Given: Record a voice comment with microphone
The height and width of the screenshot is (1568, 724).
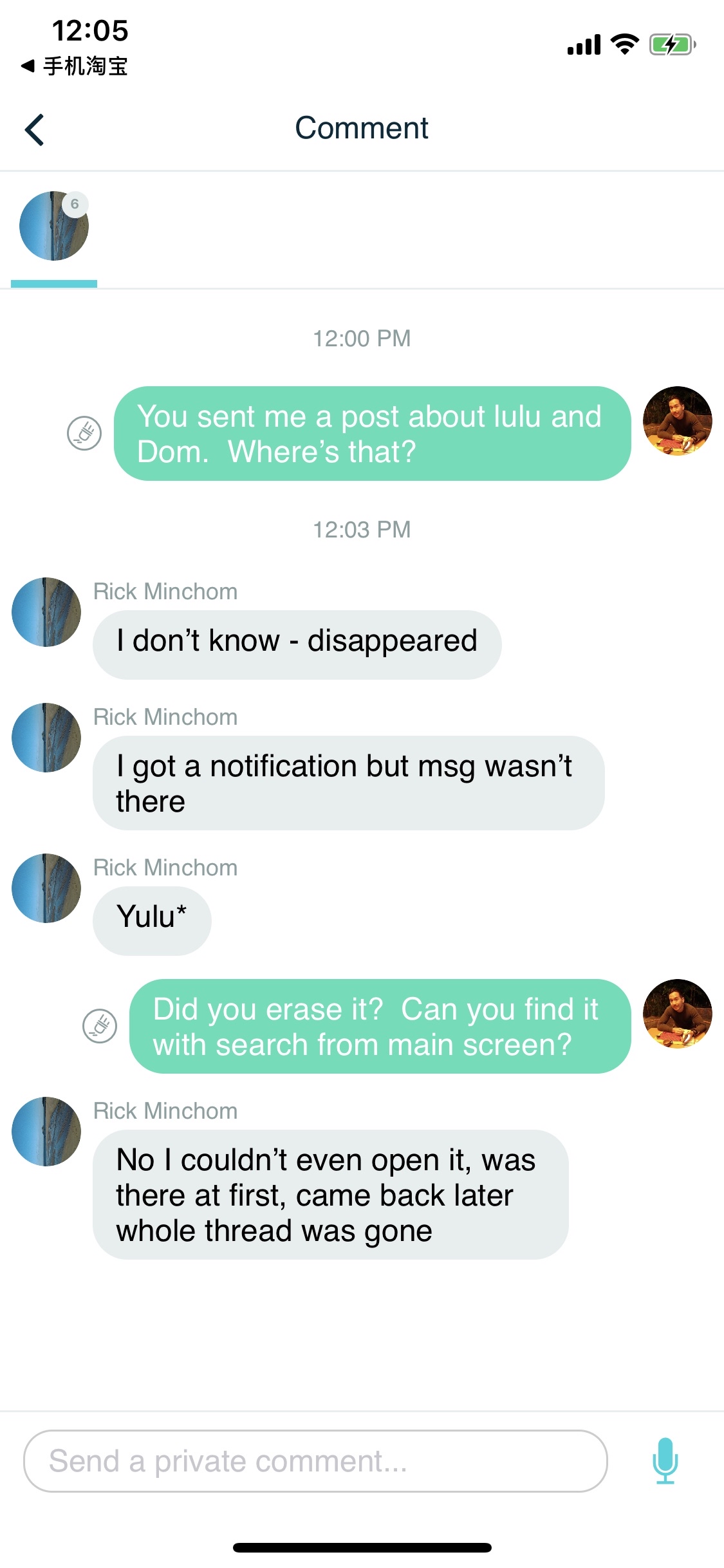Looking at the screenshot, I should pos(665,1461).
